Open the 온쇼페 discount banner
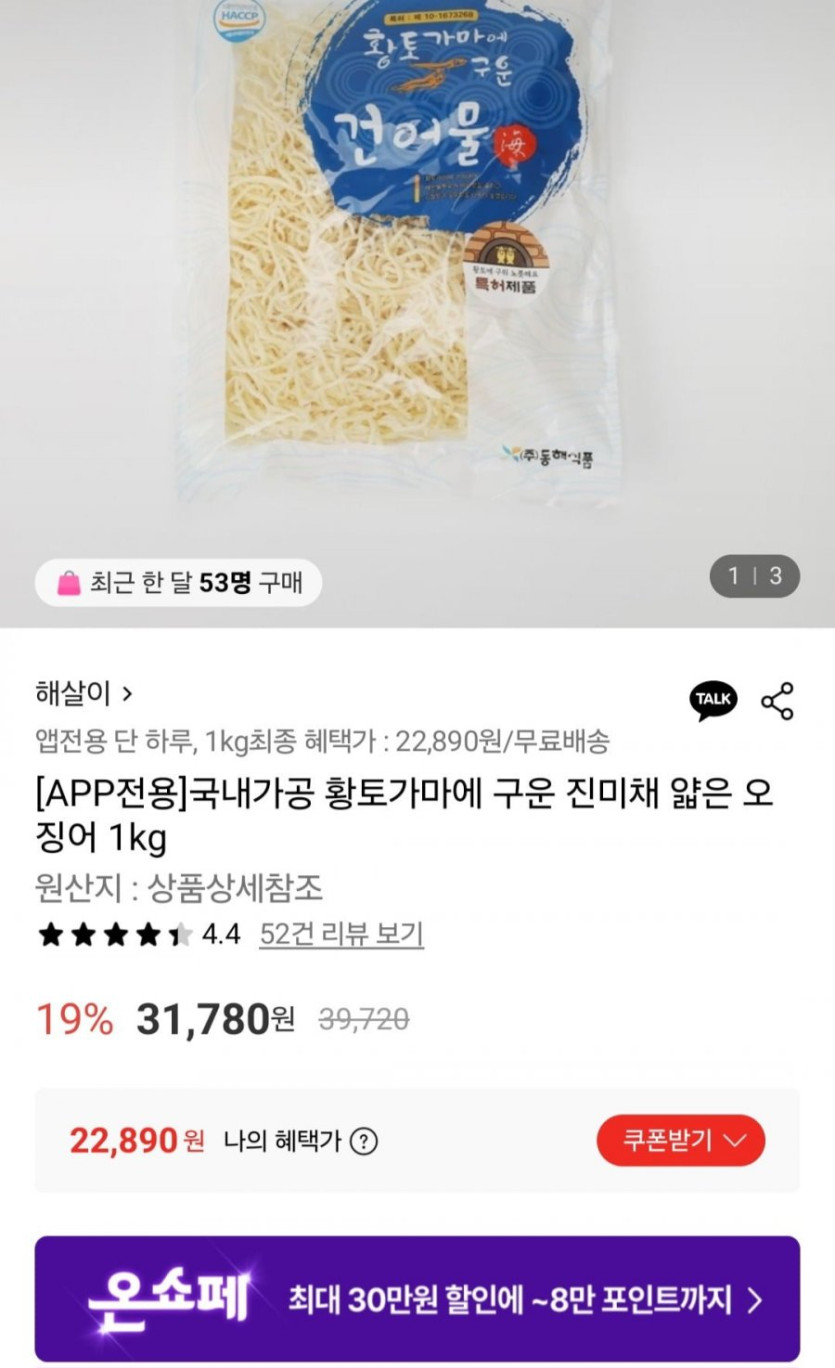The width and height of the screenshot is (835, 1368). pyautogui.click(x=417, y=1298)
